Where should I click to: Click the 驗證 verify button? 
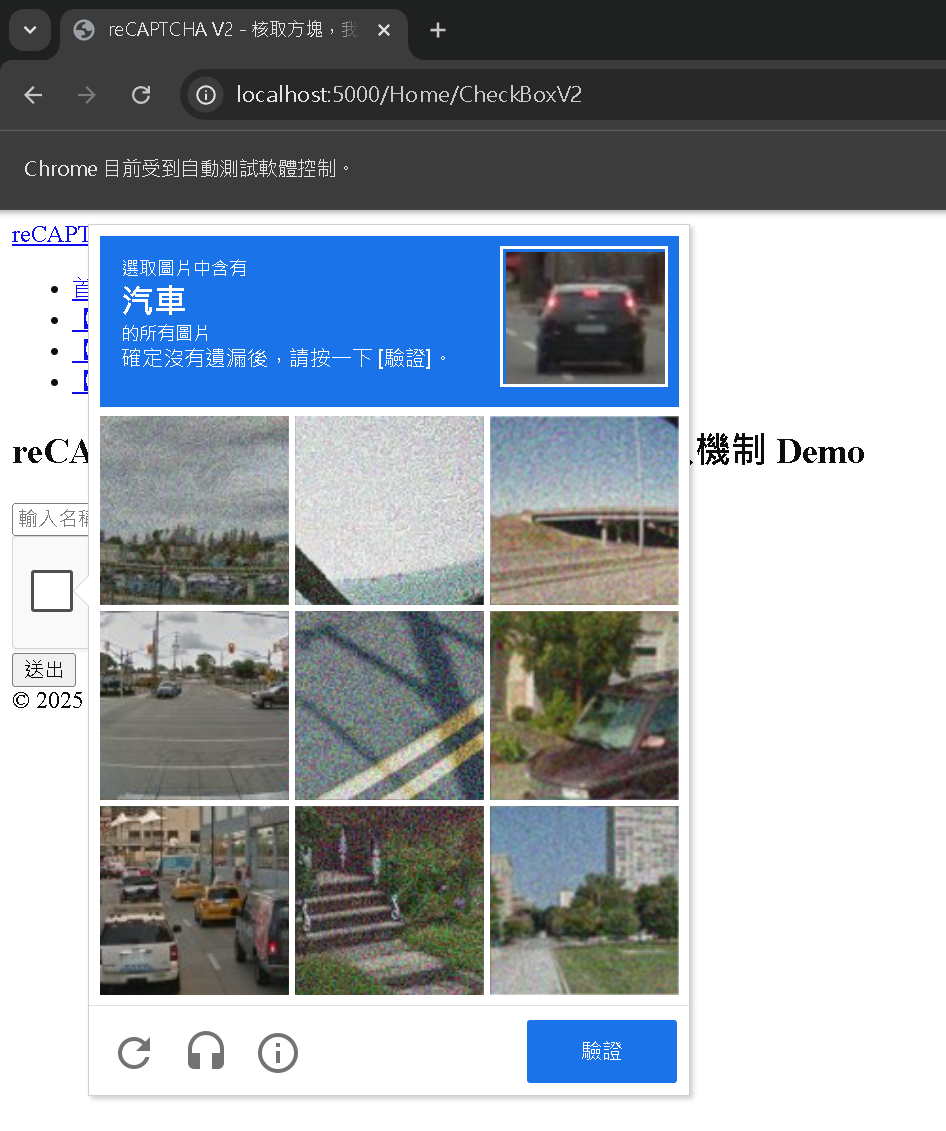(x=601, y=1051)
